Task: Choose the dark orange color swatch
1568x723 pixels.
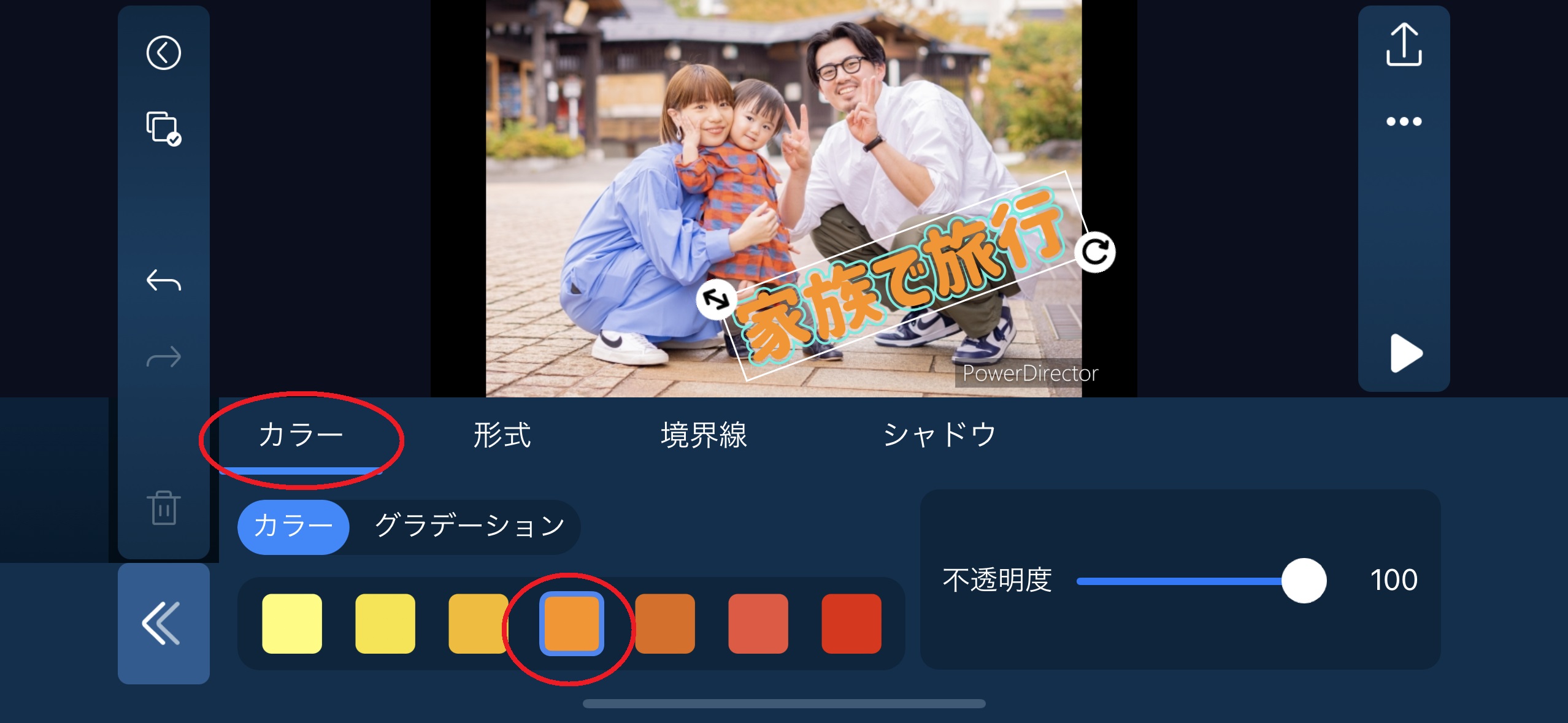Action: (665, 623)
